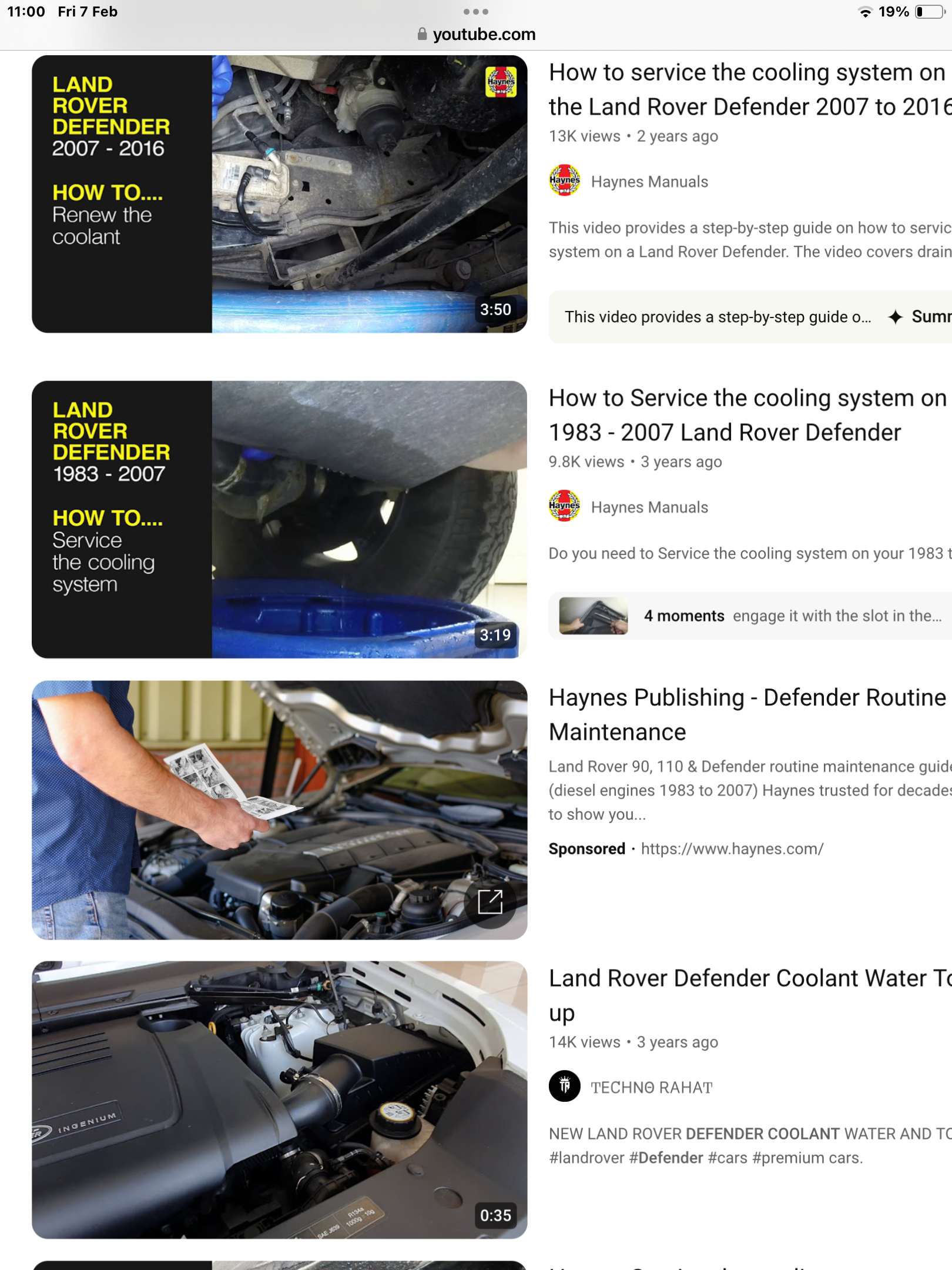Open title of Defender 2007 to 2016 video
The width and height of the screenshot is (952, 1270).
pyautogui.click(x=746, y=89)
